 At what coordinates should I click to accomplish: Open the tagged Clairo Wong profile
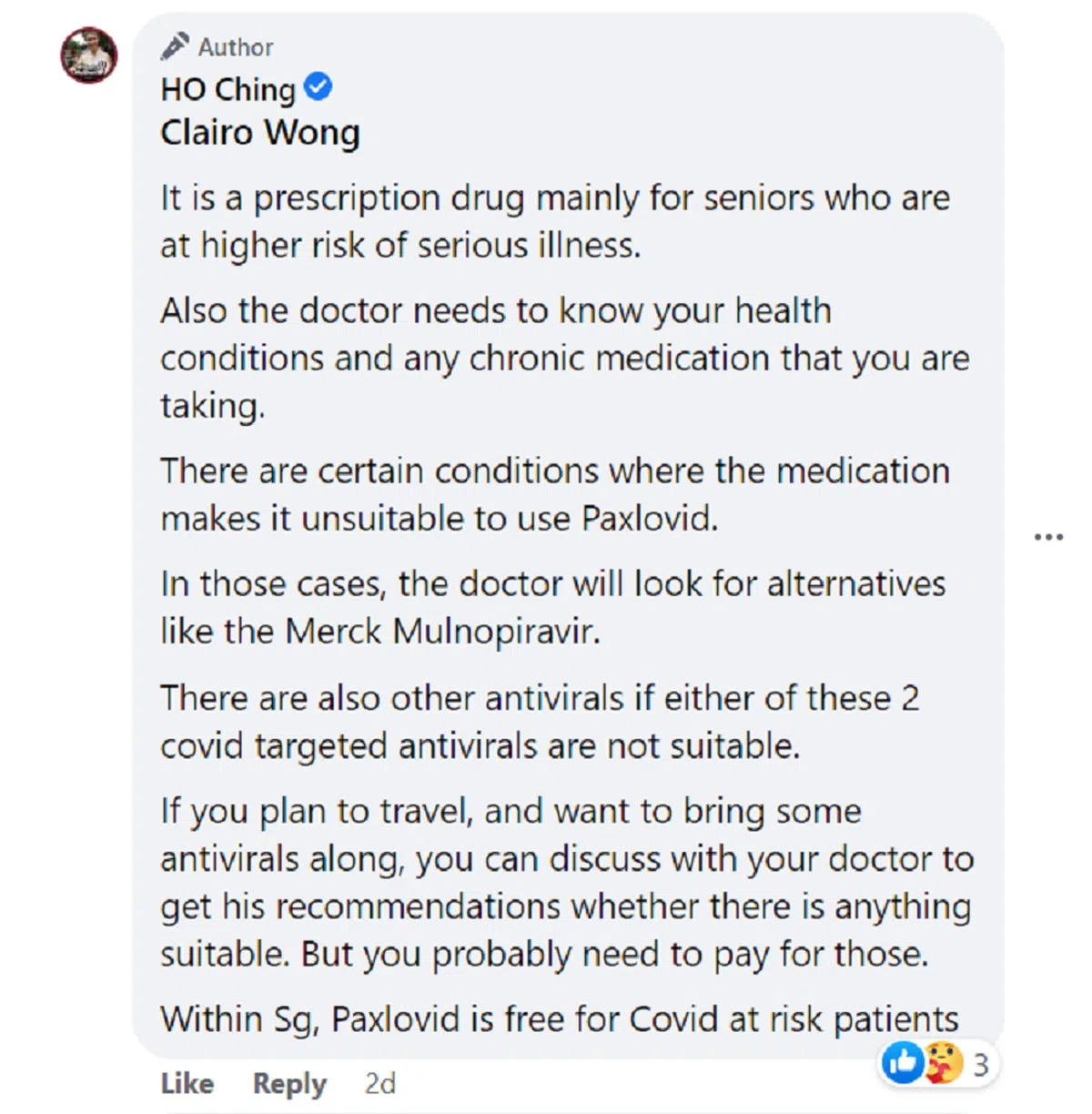pyautogui.click(x=260, y=133)
